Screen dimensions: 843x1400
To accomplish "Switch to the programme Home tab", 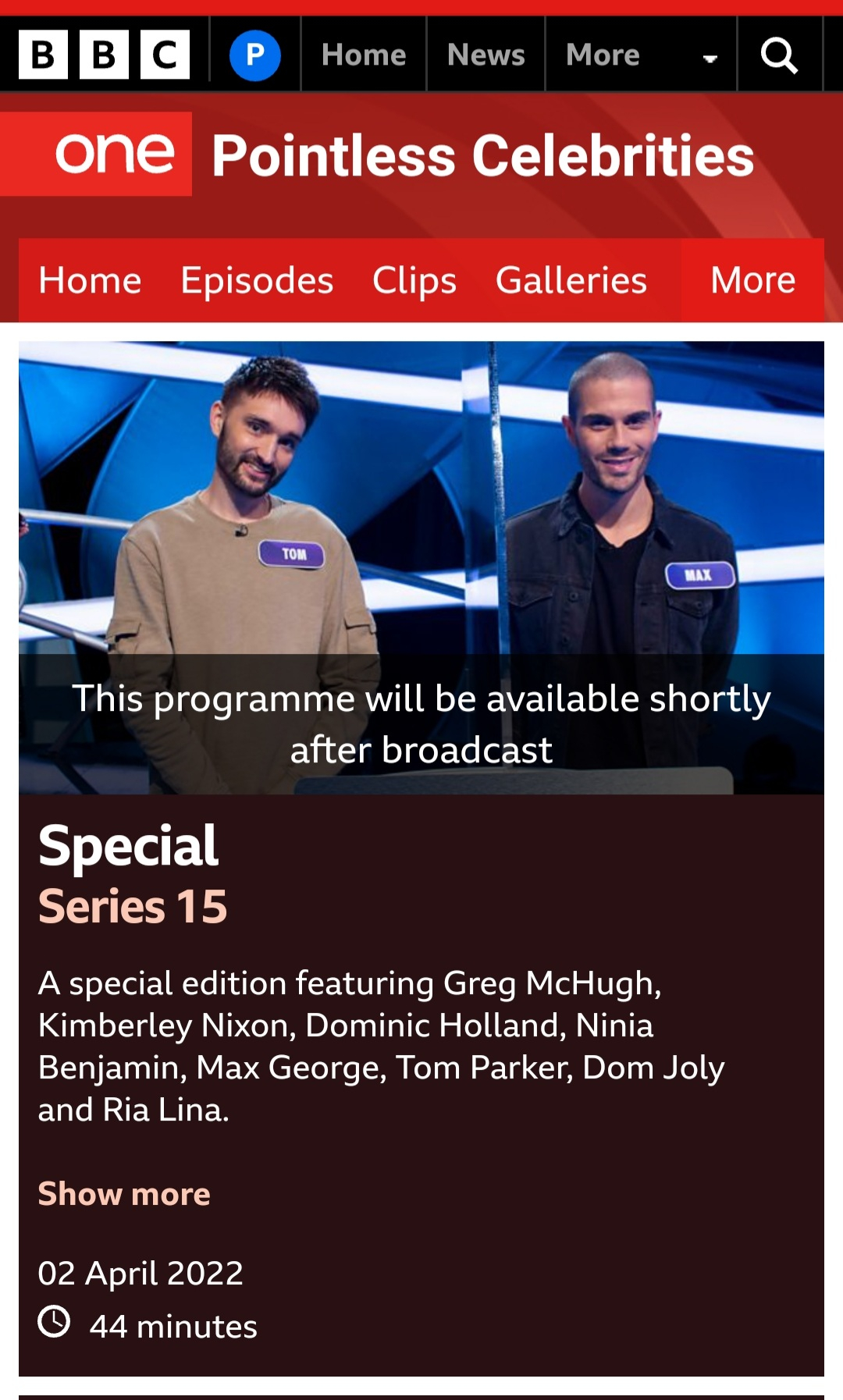I will (90, 280).
